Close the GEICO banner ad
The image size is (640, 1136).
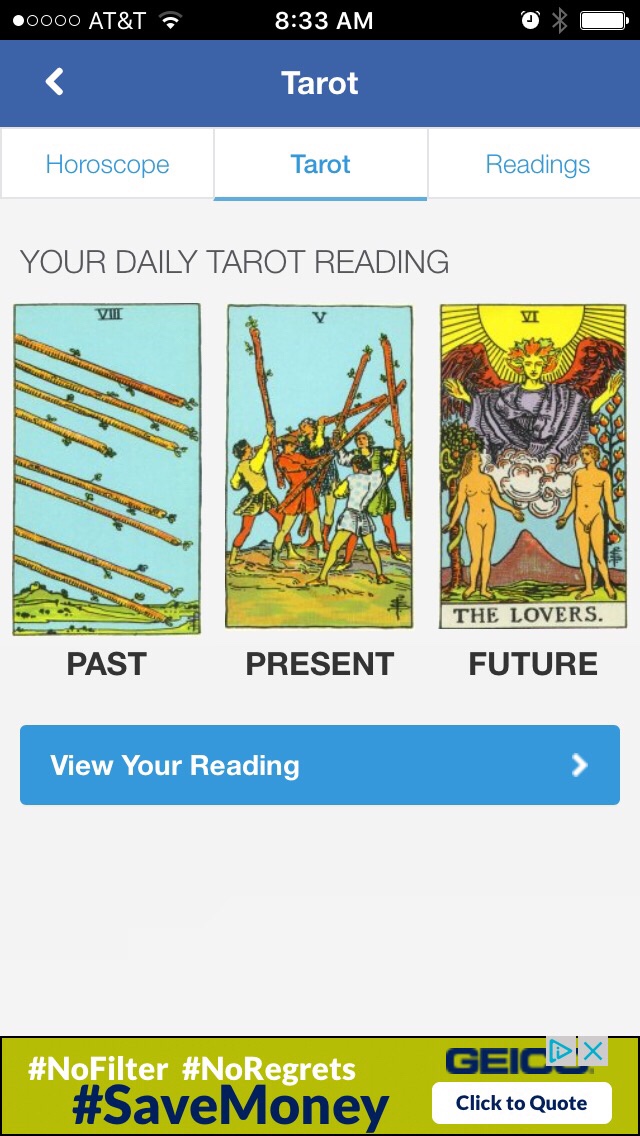click(593, 1051)
